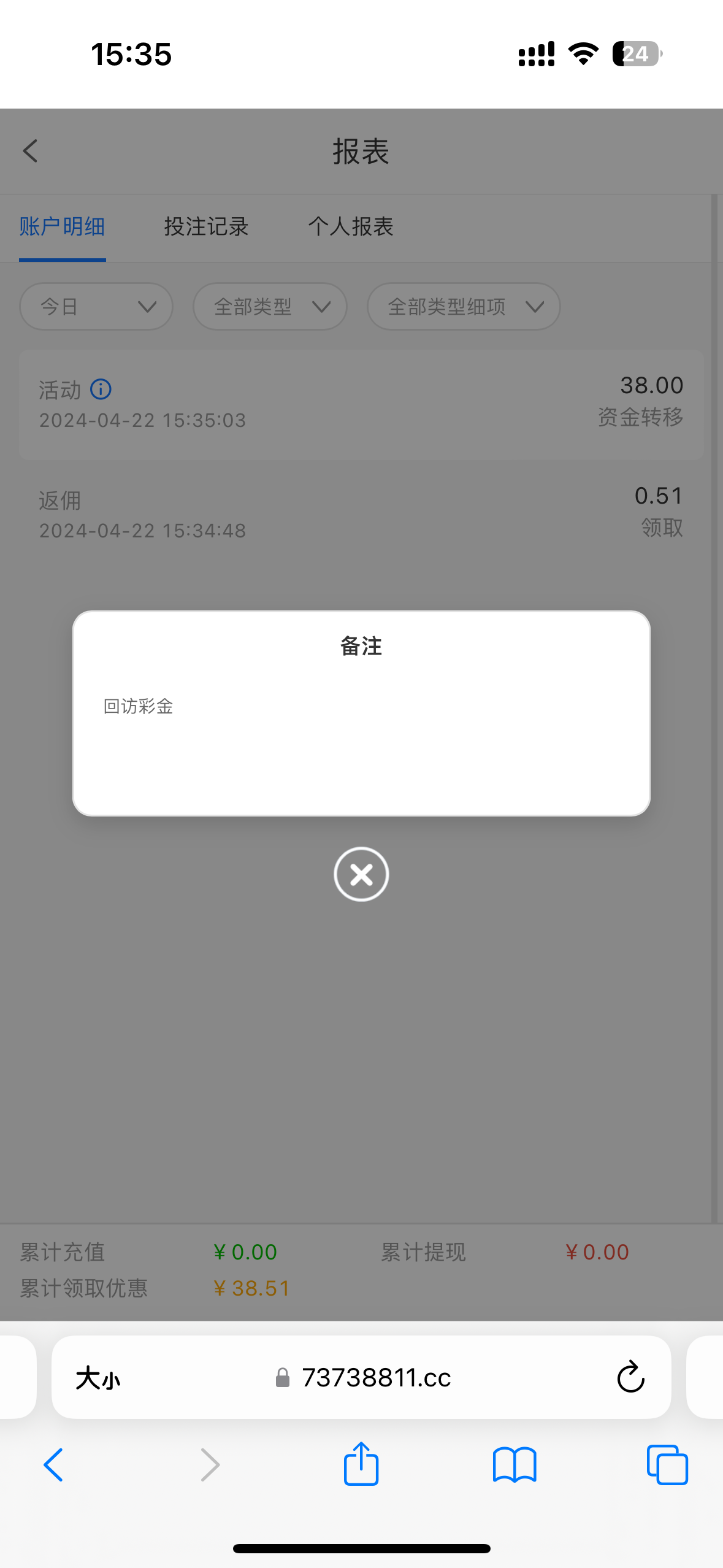Viewport: 723px width, 1568px height.
Task: Switch to the 个人报表 tab
Action: [x=350, y=226]
